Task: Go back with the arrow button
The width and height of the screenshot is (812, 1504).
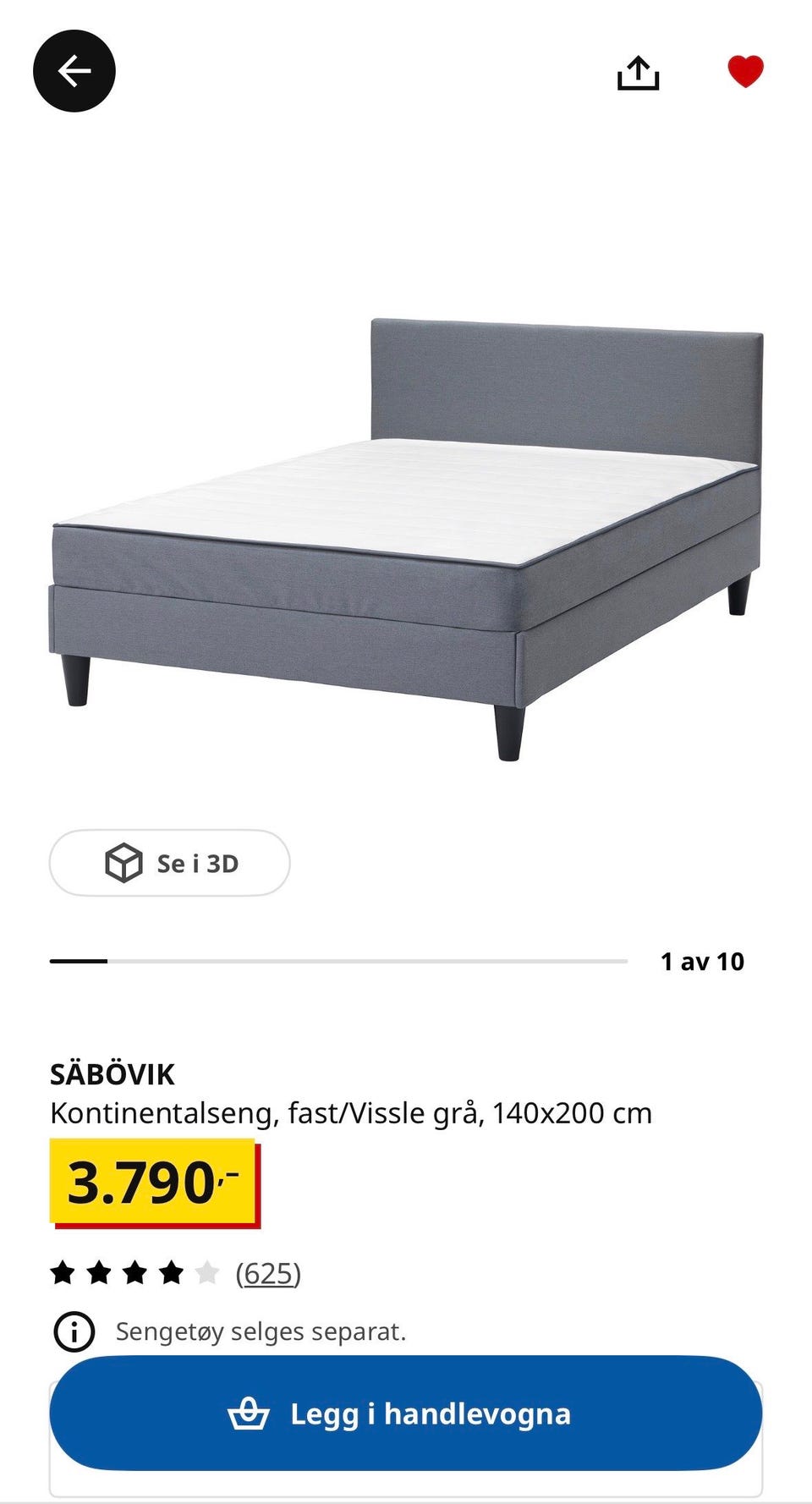Action: click(74, 71)
